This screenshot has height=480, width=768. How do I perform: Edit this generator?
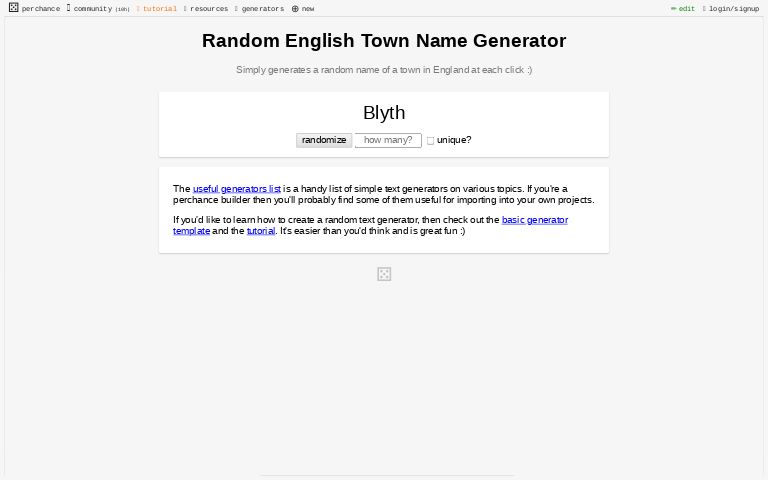coord(684,8)
